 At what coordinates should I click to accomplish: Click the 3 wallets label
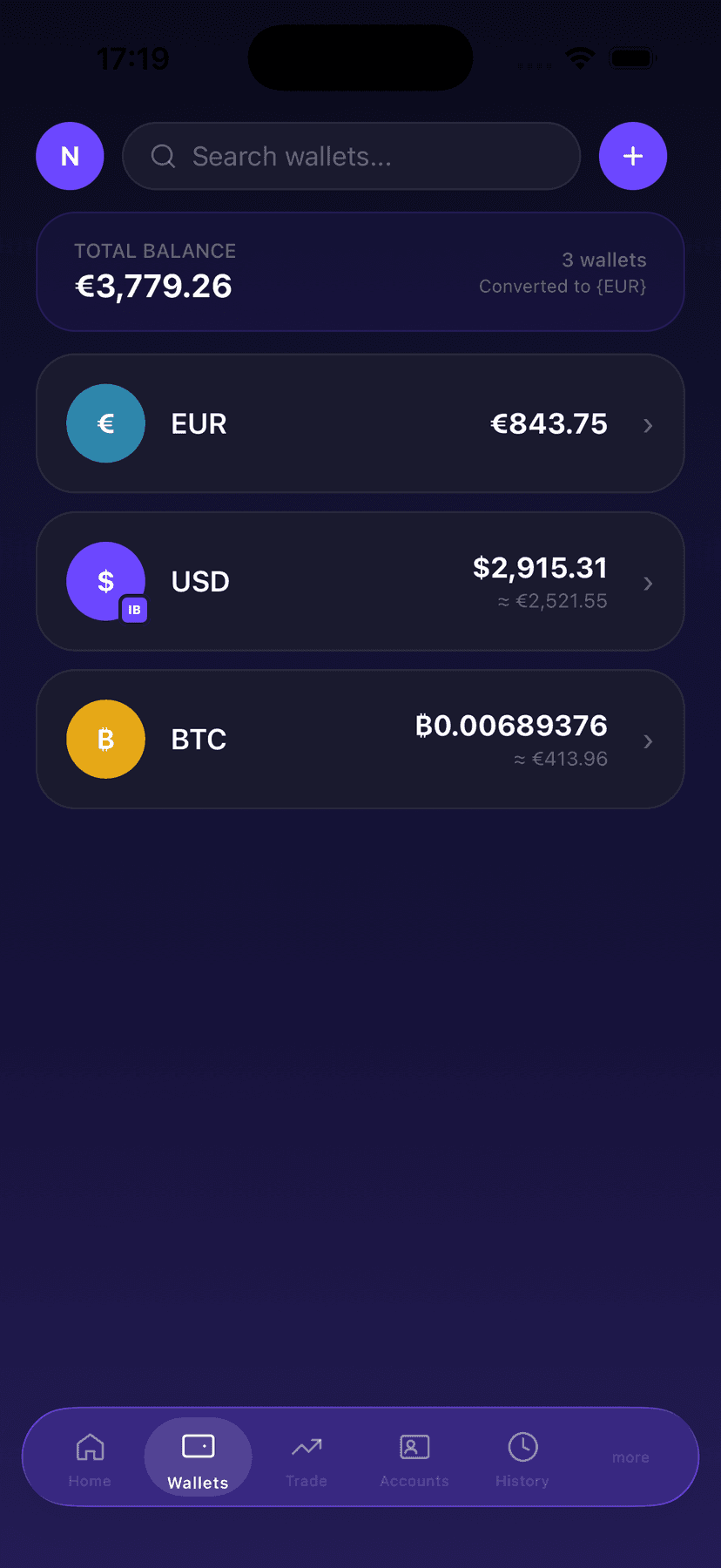[604, 260]
